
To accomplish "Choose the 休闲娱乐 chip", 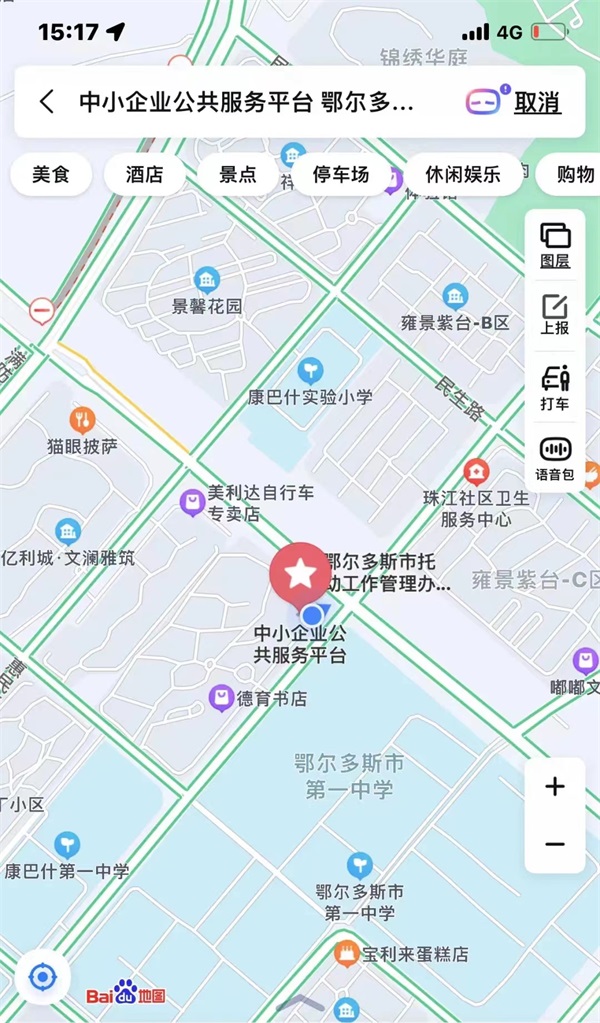I will [463, 175].
